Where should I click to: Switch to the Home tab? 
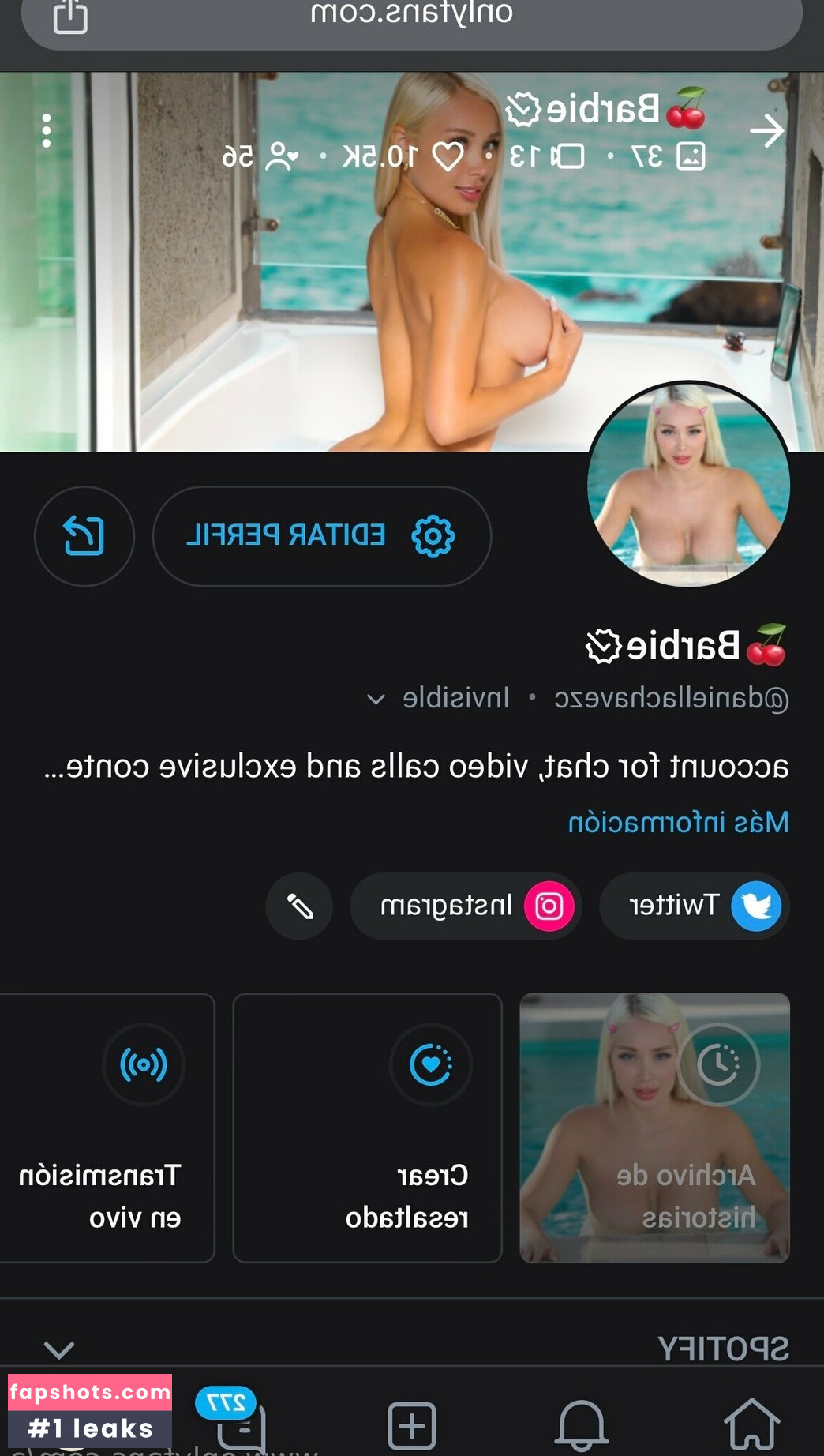(x=750, y=1424)
